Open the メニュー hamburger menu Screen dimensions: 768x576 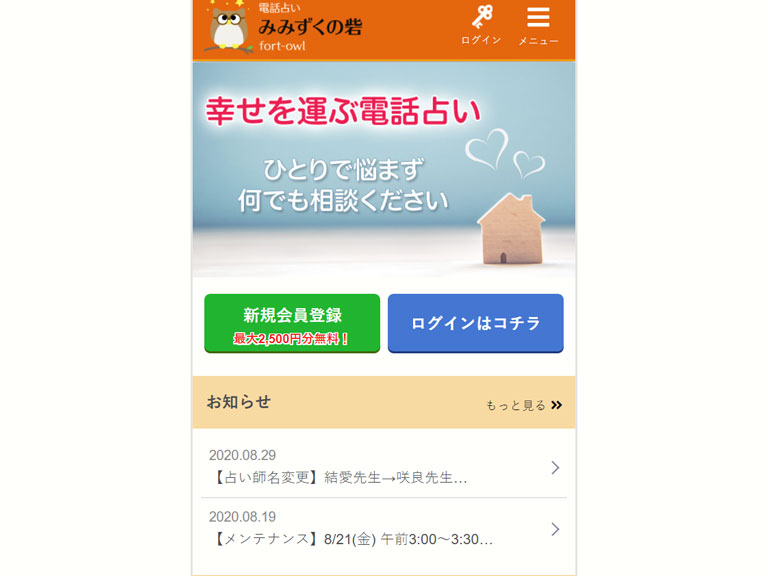click(538, 25)
